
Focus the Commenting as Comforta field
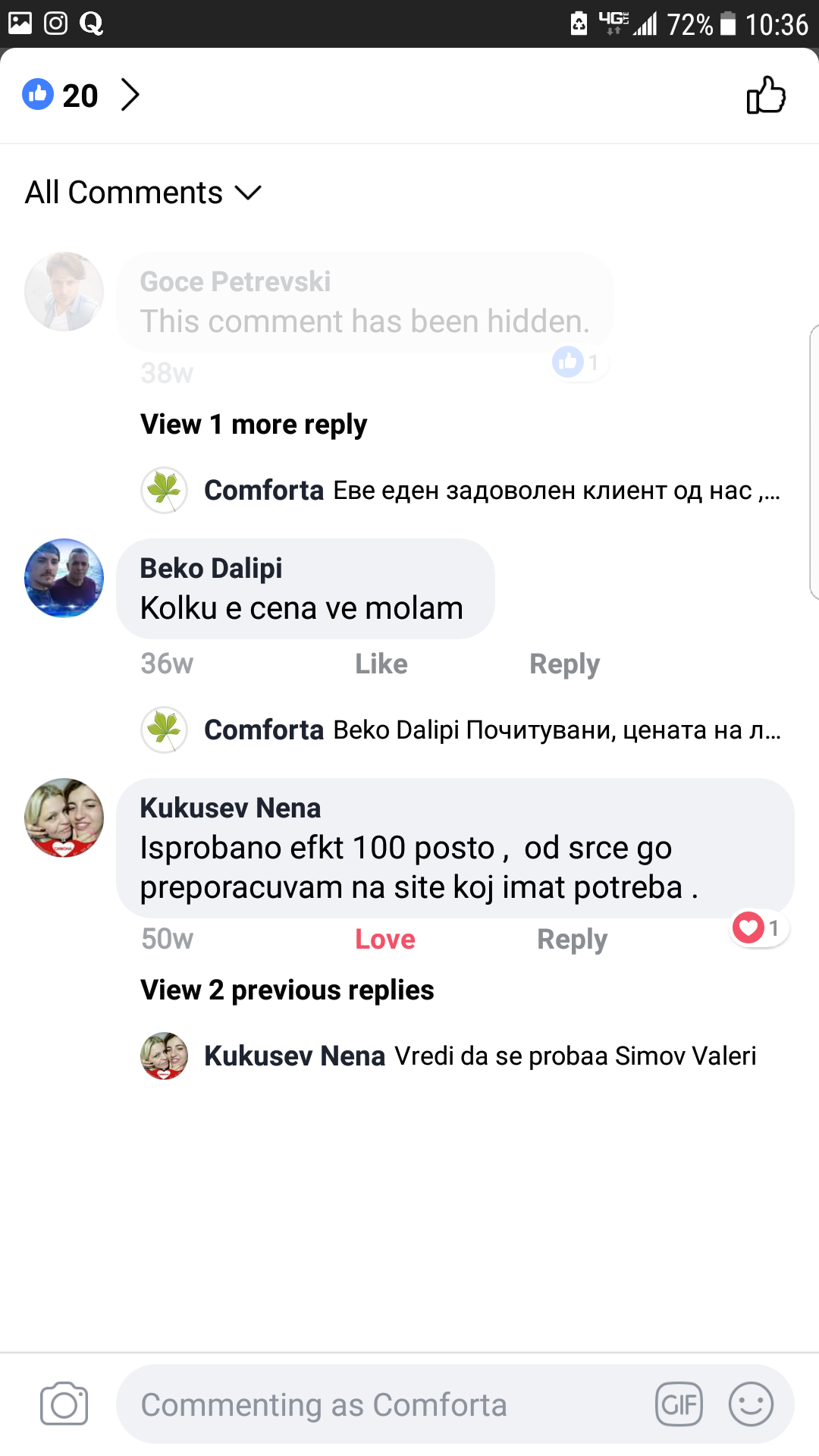379,1404
